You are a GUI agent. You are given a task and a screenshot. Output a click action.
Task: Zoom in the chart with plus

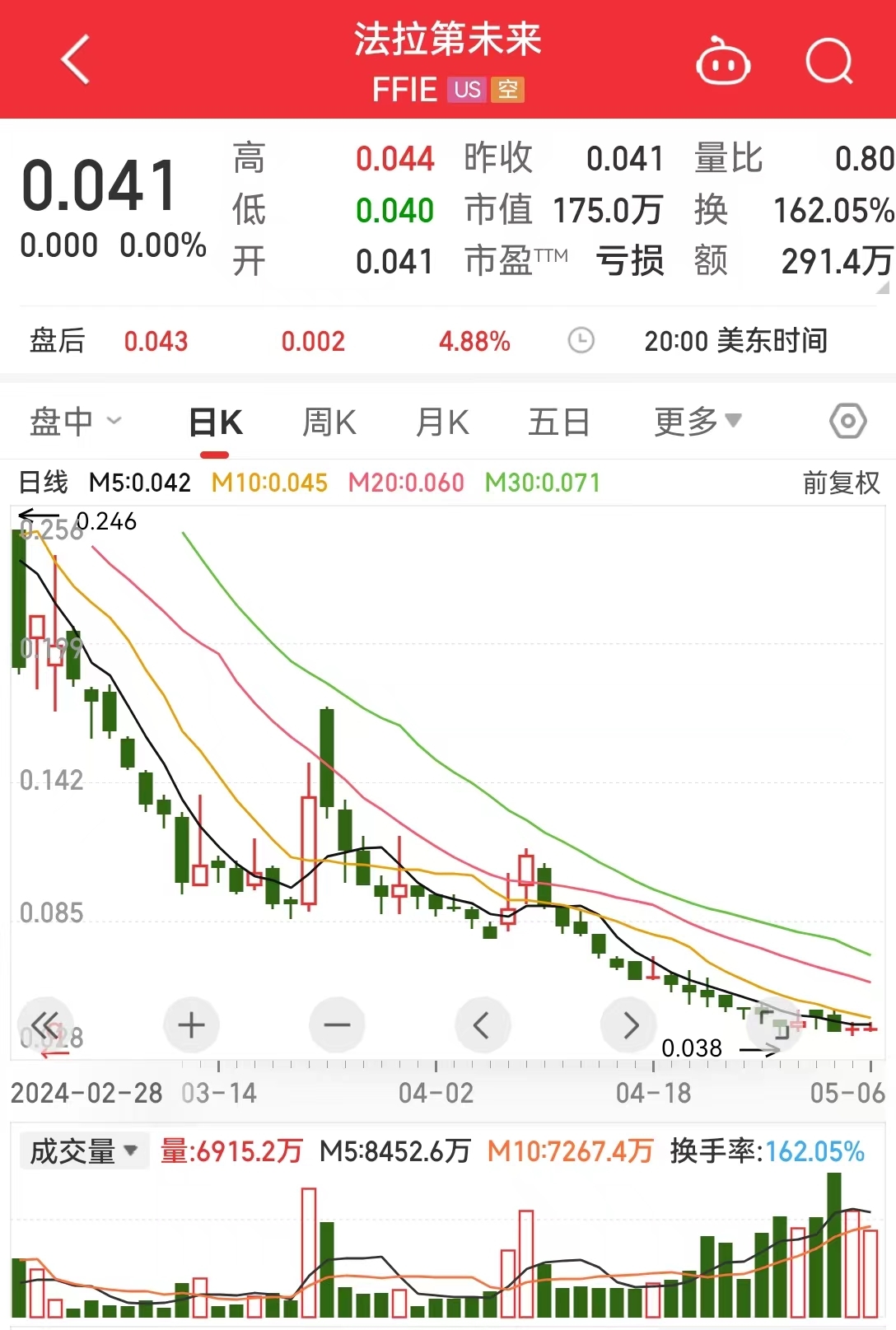pos(191,1025)
